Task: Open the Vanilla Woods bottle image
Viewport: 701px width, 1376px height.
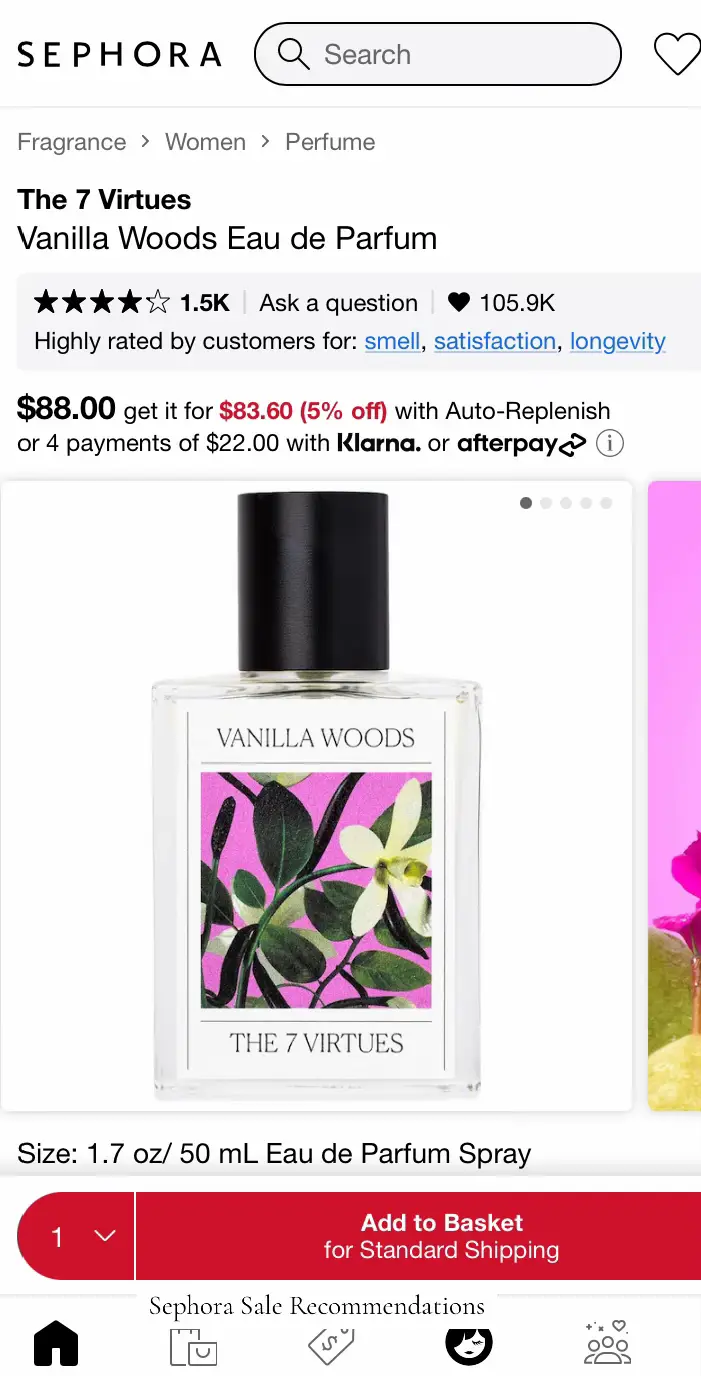Action: point(316,795)
